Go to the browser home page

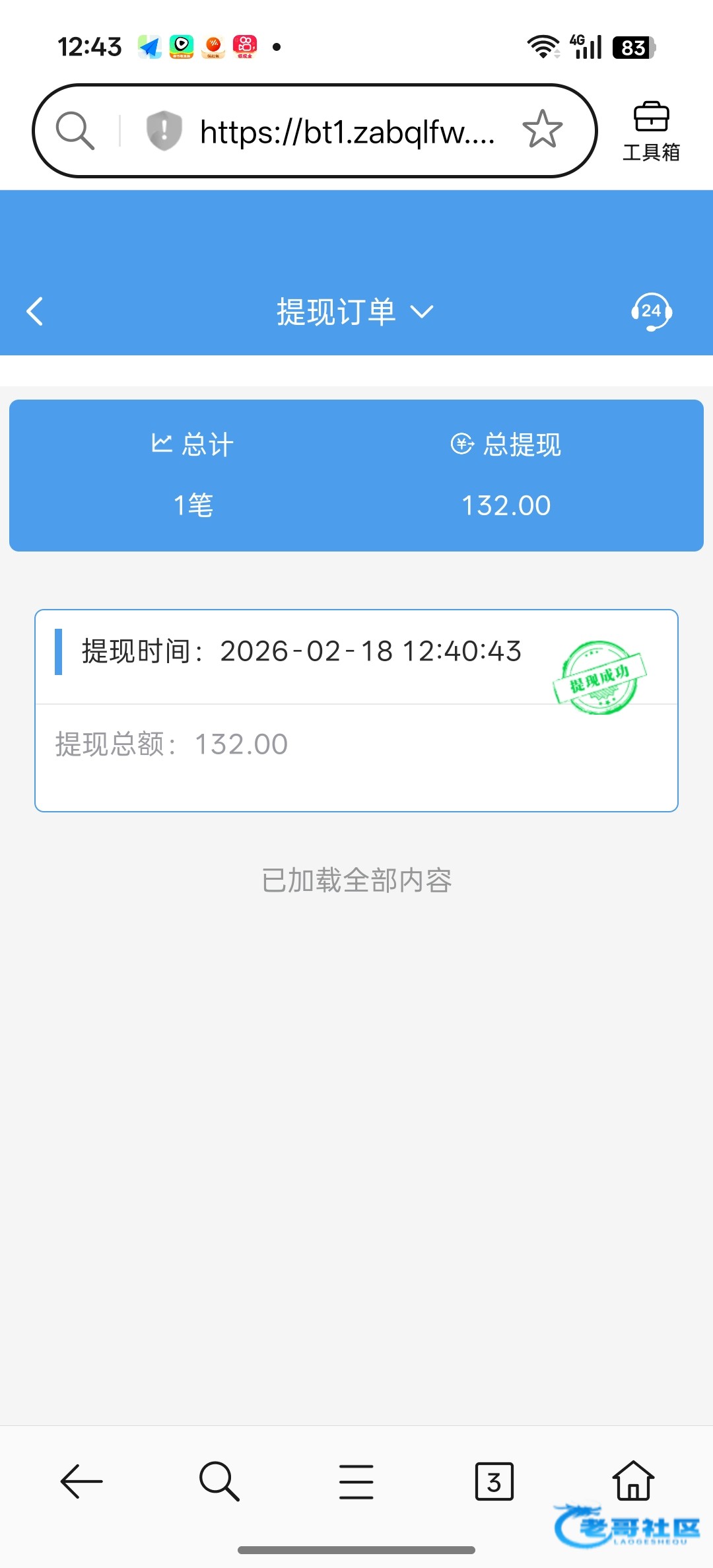[633, 1480]
